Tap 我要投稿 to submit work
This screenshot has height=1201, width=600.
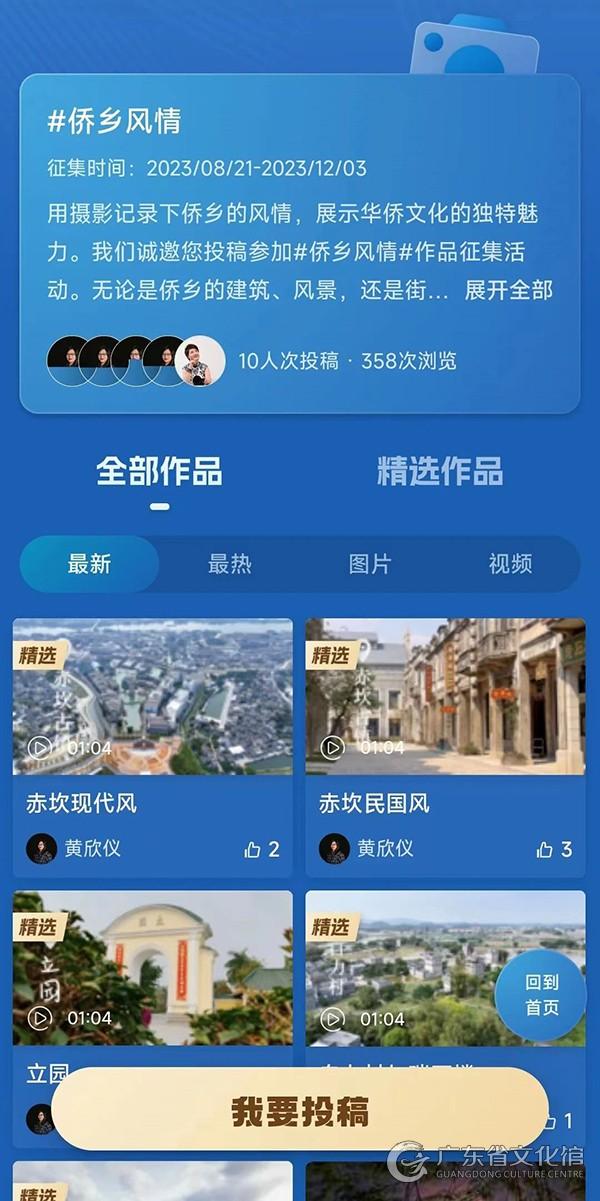point(300,1110)
